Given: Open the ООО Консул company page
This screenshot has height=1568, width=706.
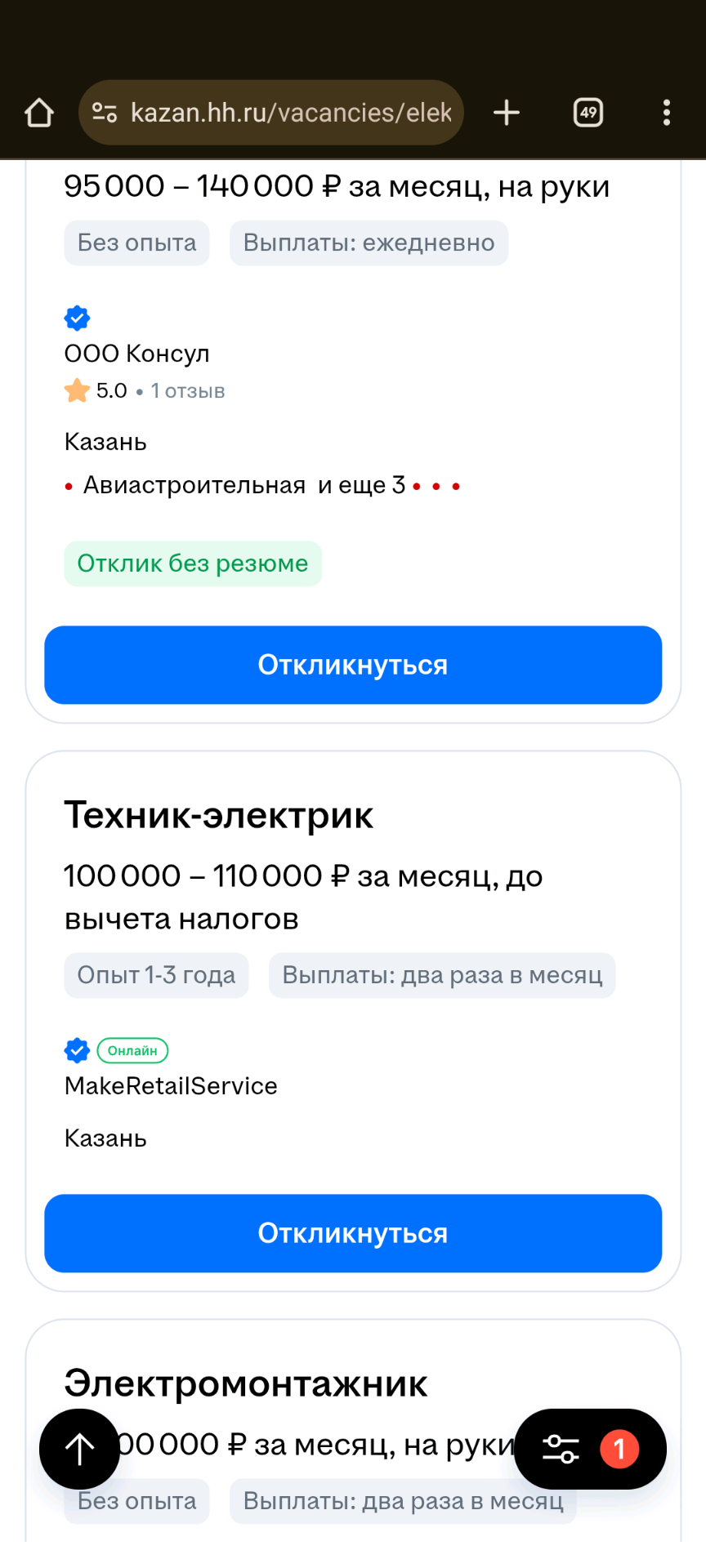Looking at the screenshot, I should (x=137, y=354).
